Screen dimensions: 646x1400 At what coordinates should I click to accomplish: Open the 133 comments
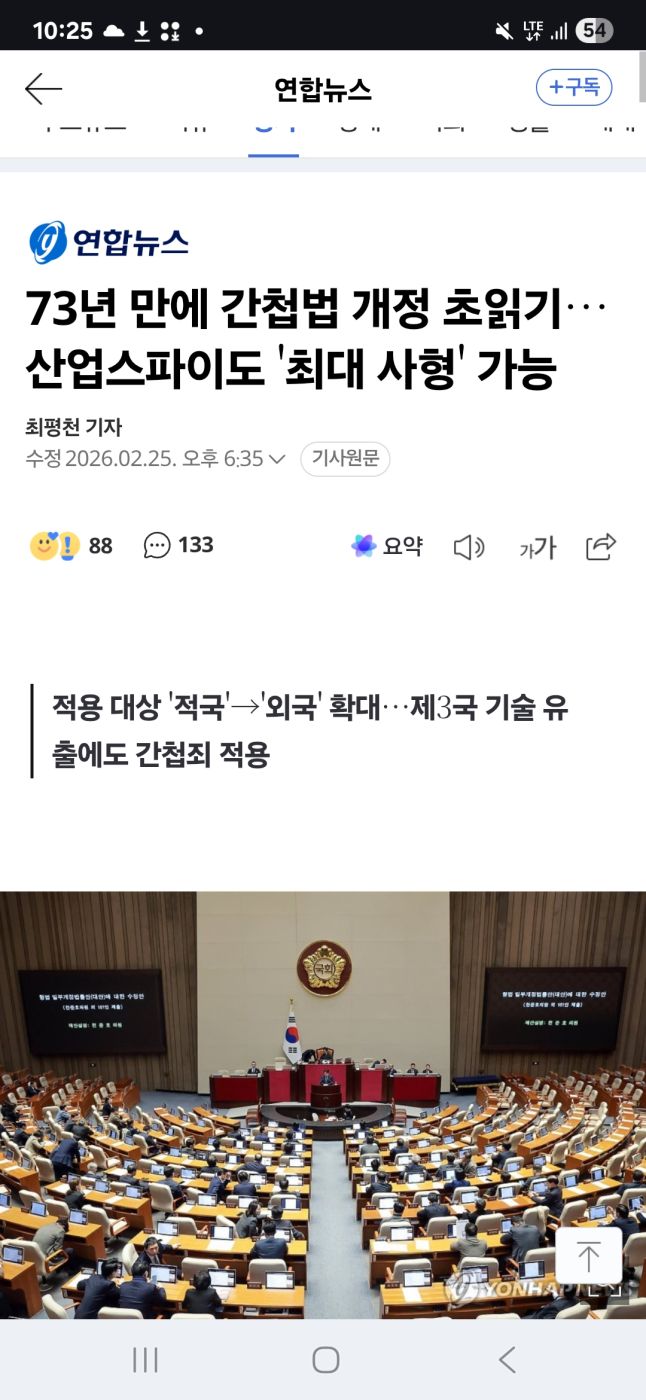coord(179,545)
